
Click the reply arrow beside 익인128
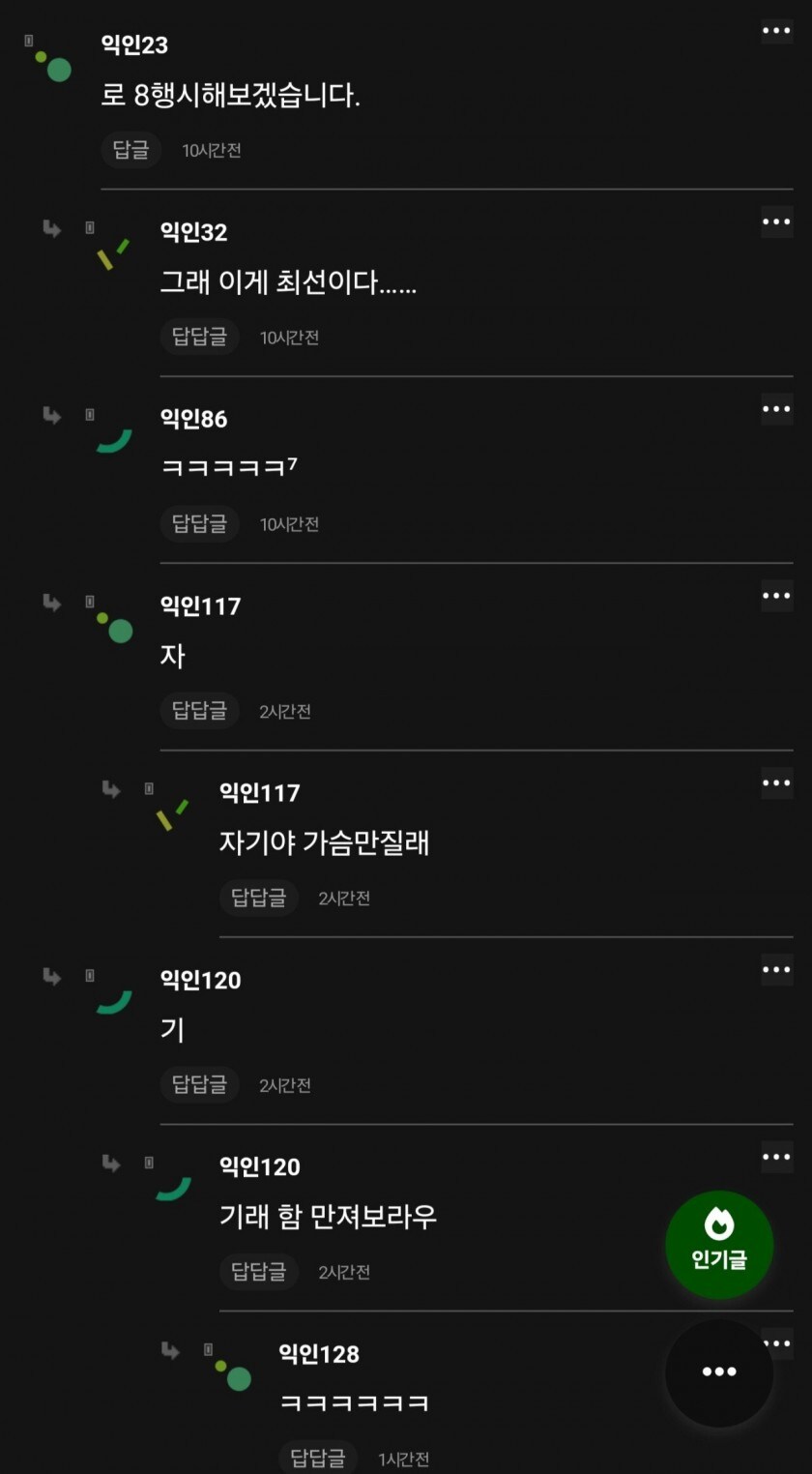(x=172, y=1351)
